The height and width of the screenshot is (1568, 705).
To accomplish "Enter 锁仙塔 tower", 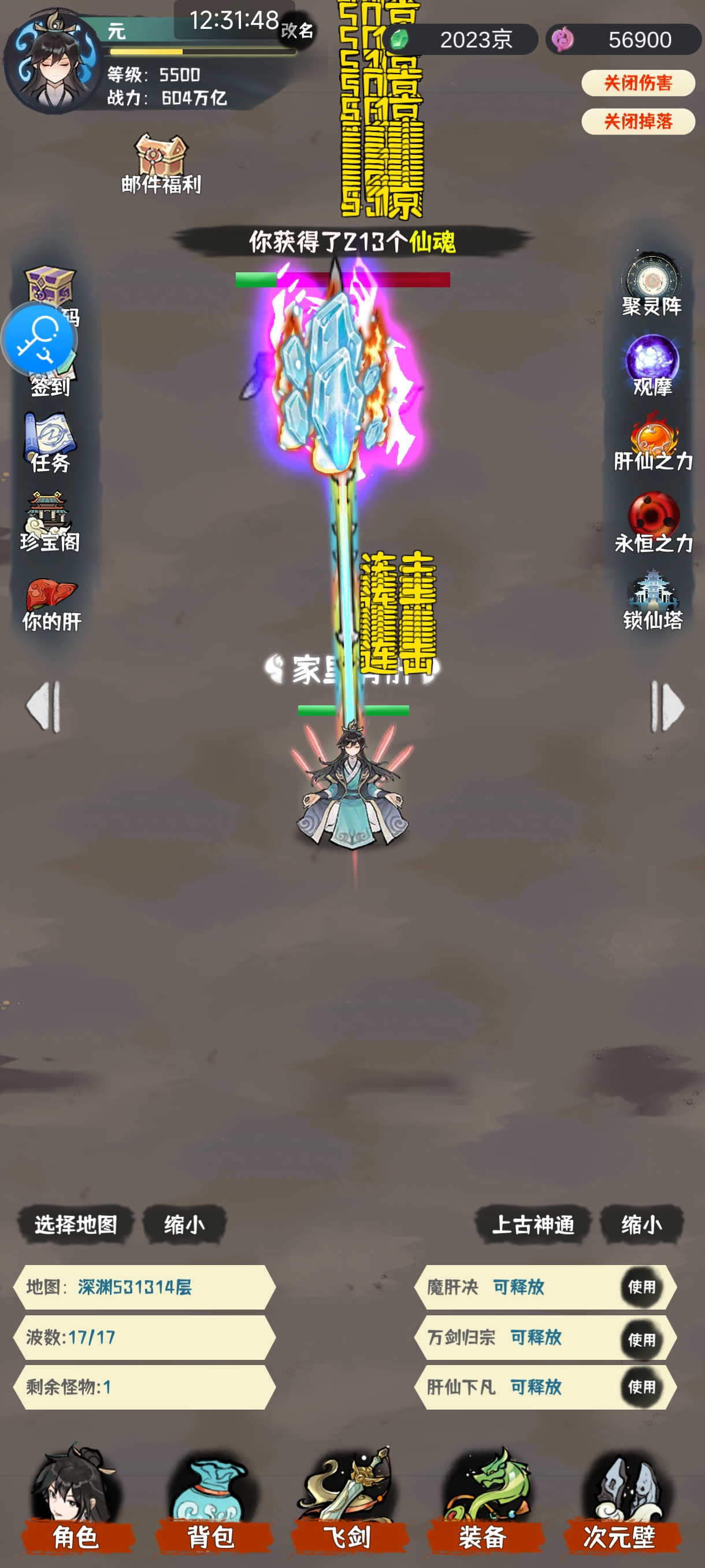I will coord(652,600).
